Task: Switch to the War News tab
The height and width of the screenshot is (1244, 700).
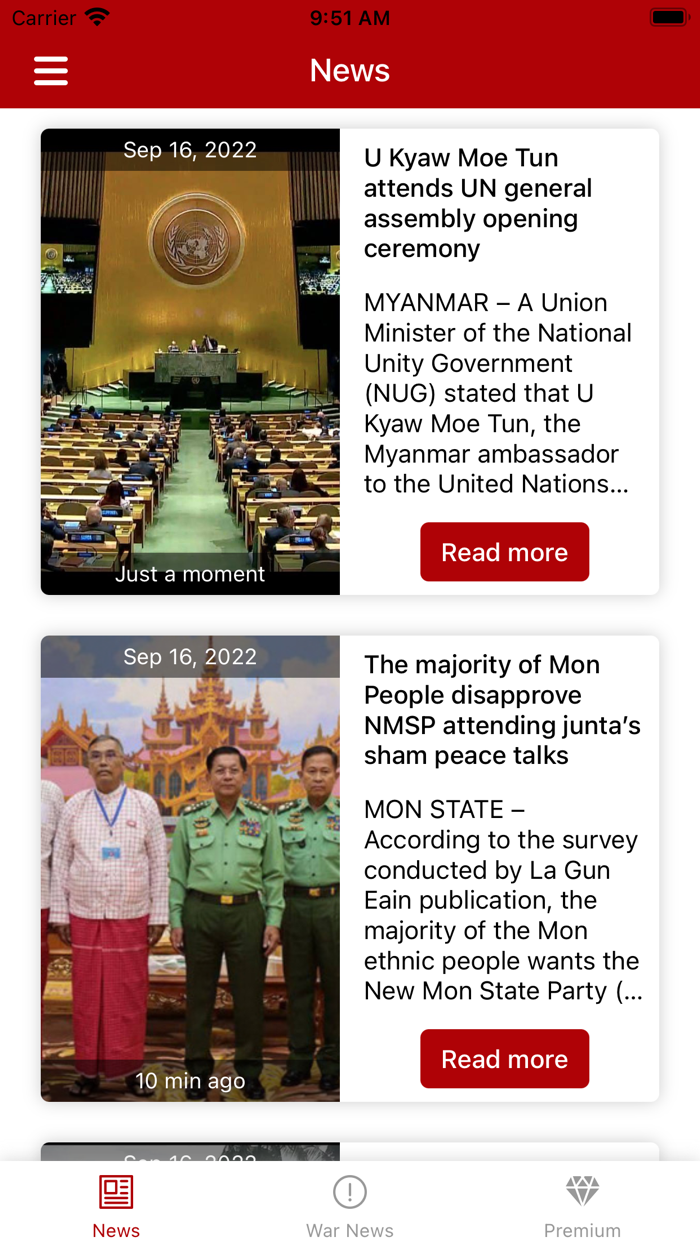Action: pyautogui.click(x=350, y=1206)
